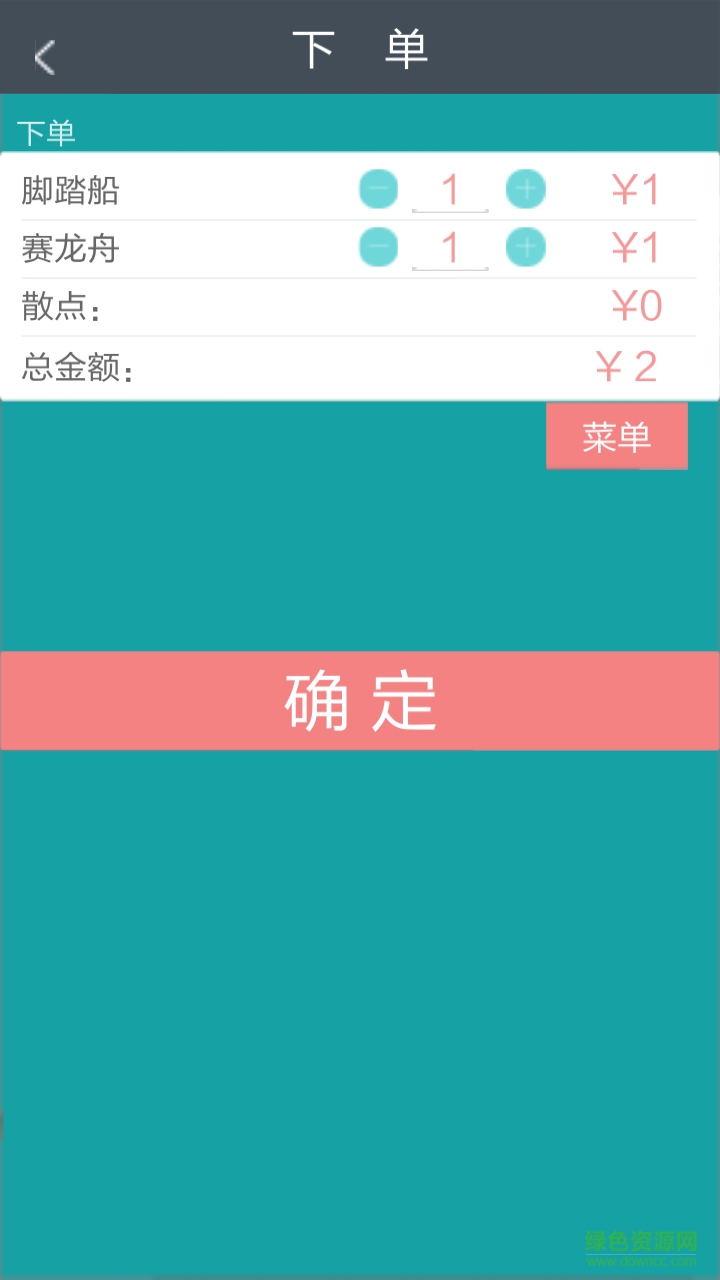Edit the 赛龙舟 quantity field
The width and height of the screenshot is (720, 1280).
[450, 248]
